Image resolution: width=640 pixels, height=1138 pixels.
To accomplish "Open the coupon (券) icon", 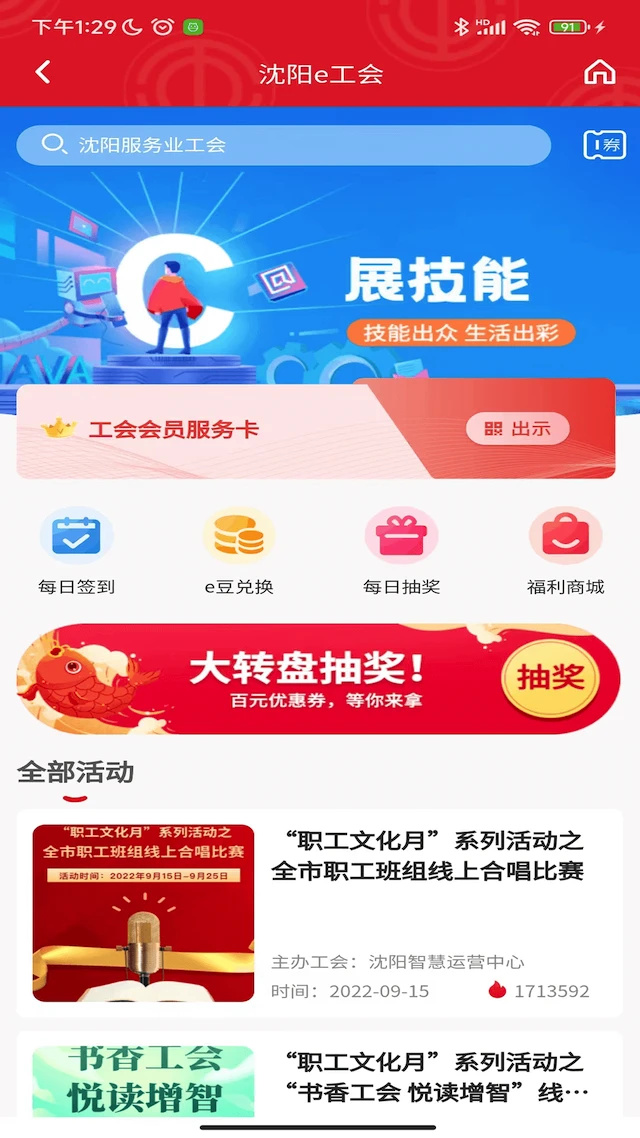I will [604, 145].
